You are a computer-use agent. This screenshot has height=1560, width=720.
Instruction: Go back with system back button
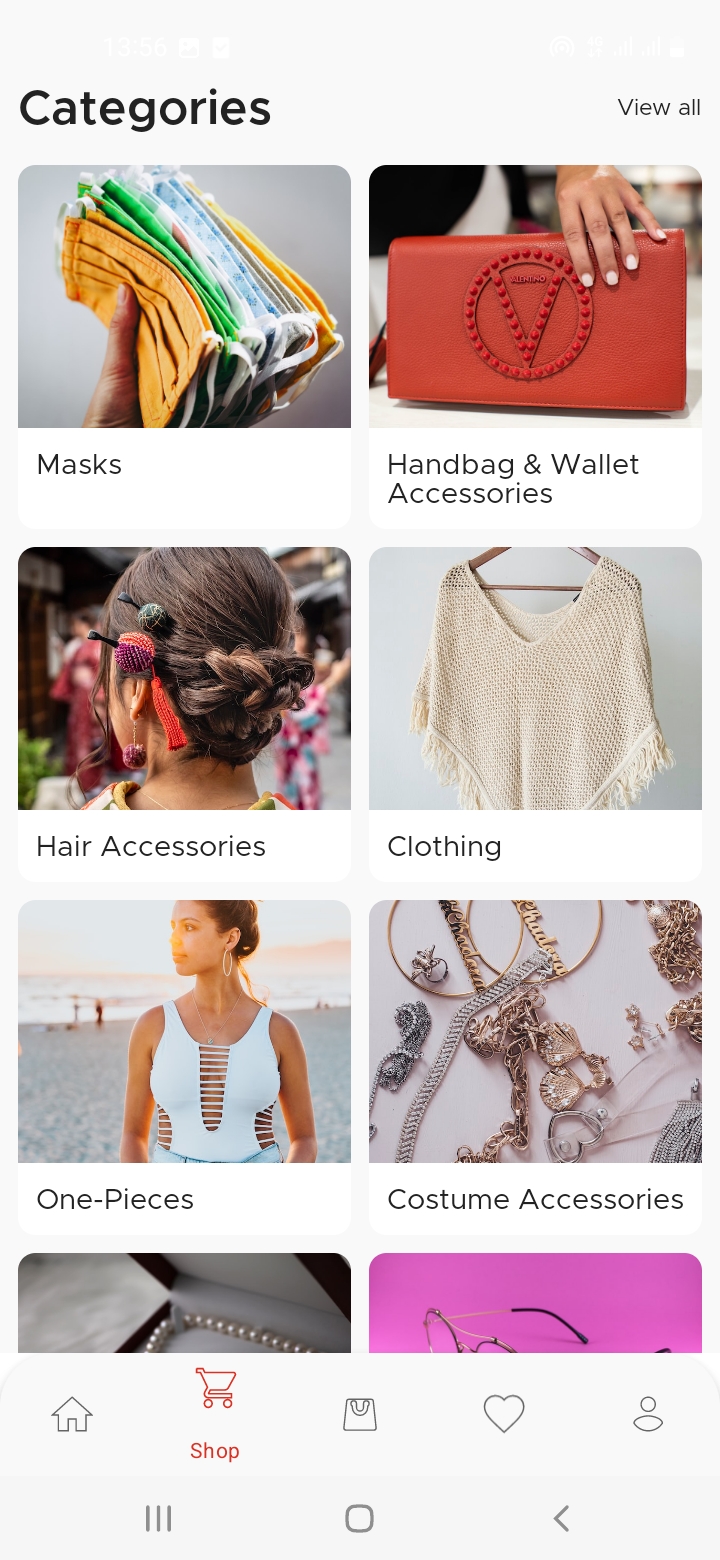pyautogui.click(x=561, y=1518)
